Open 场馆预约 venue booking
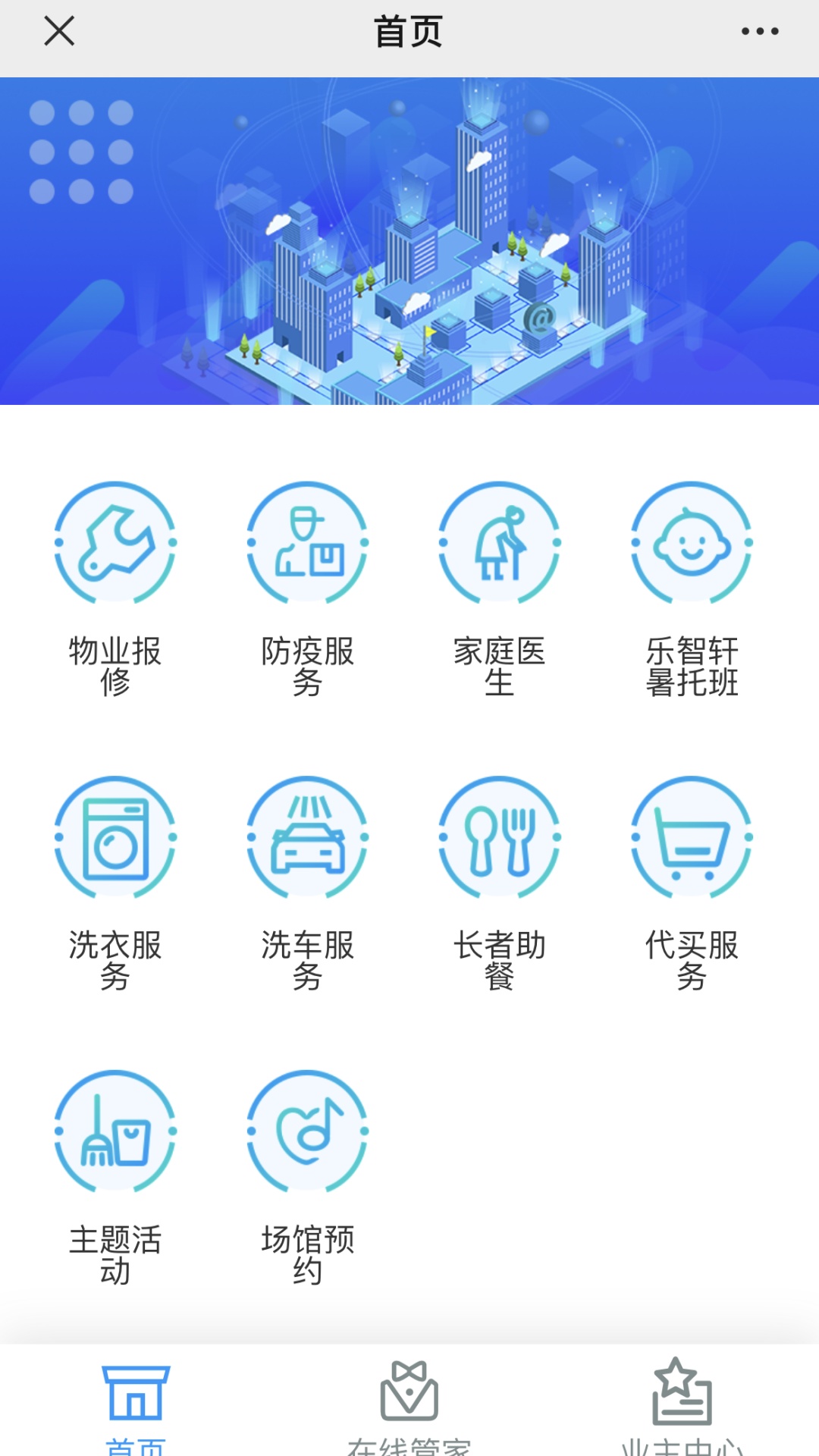 click(307, 1131)
